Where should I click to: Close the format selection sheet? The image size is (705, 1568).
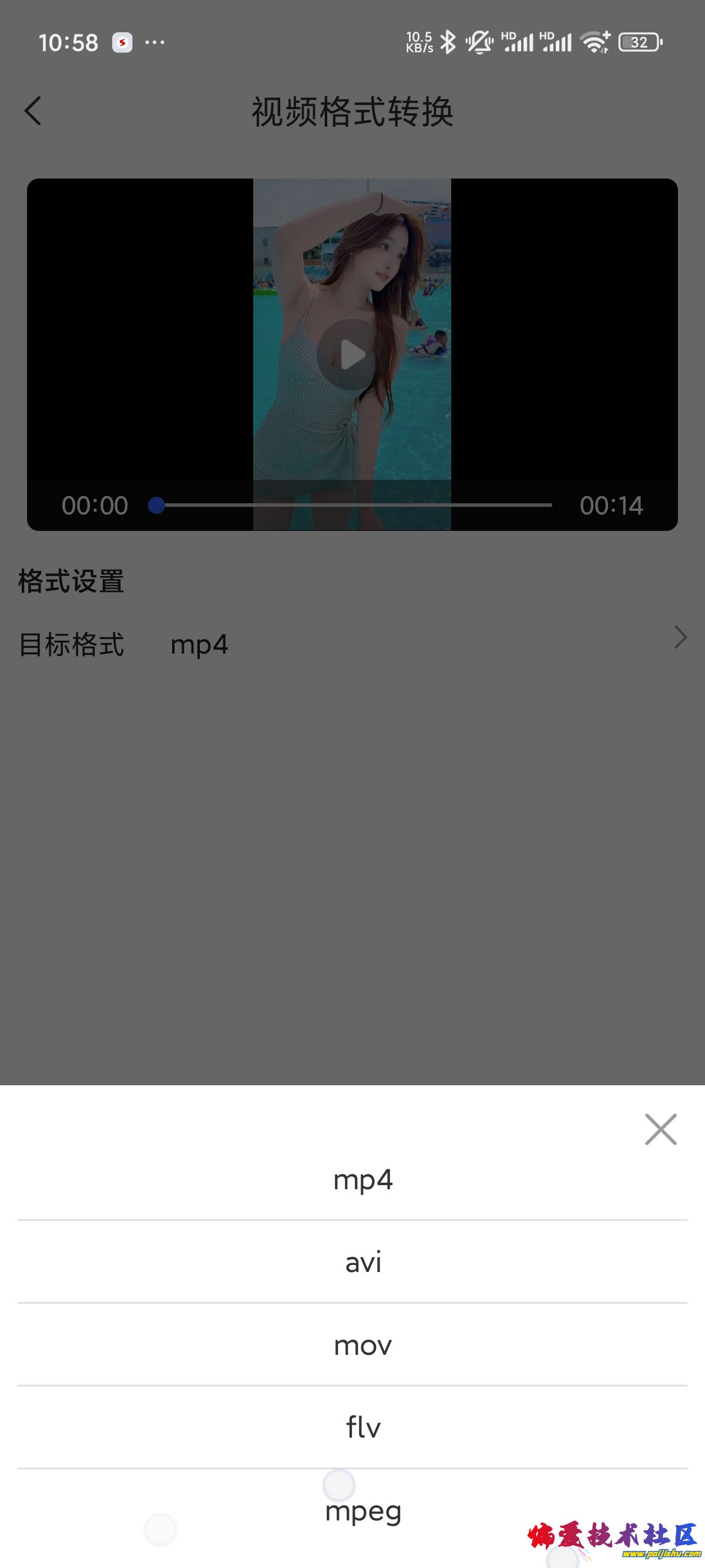click(x=660, y=1130)
